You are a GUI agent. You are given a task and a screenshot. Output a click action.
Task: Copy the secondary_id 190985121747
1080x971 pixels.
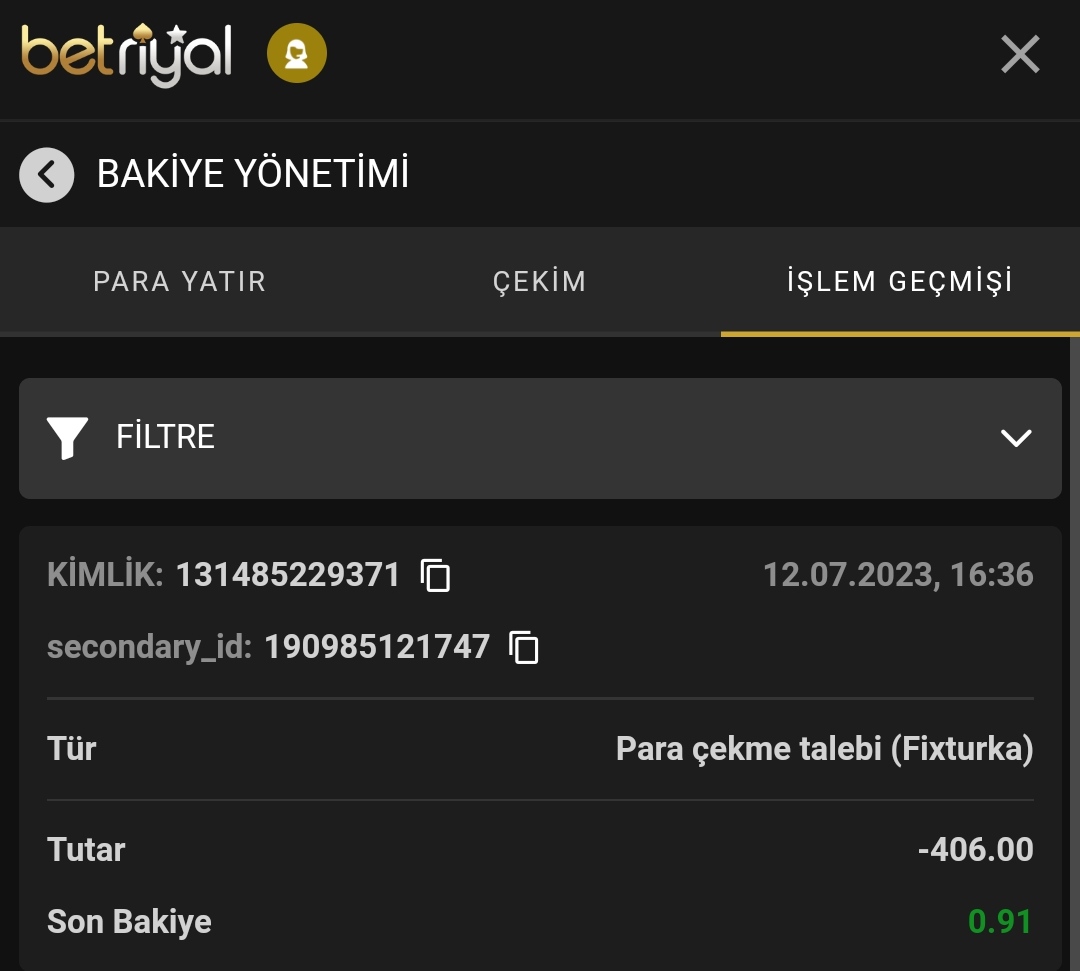coord(524,647)
